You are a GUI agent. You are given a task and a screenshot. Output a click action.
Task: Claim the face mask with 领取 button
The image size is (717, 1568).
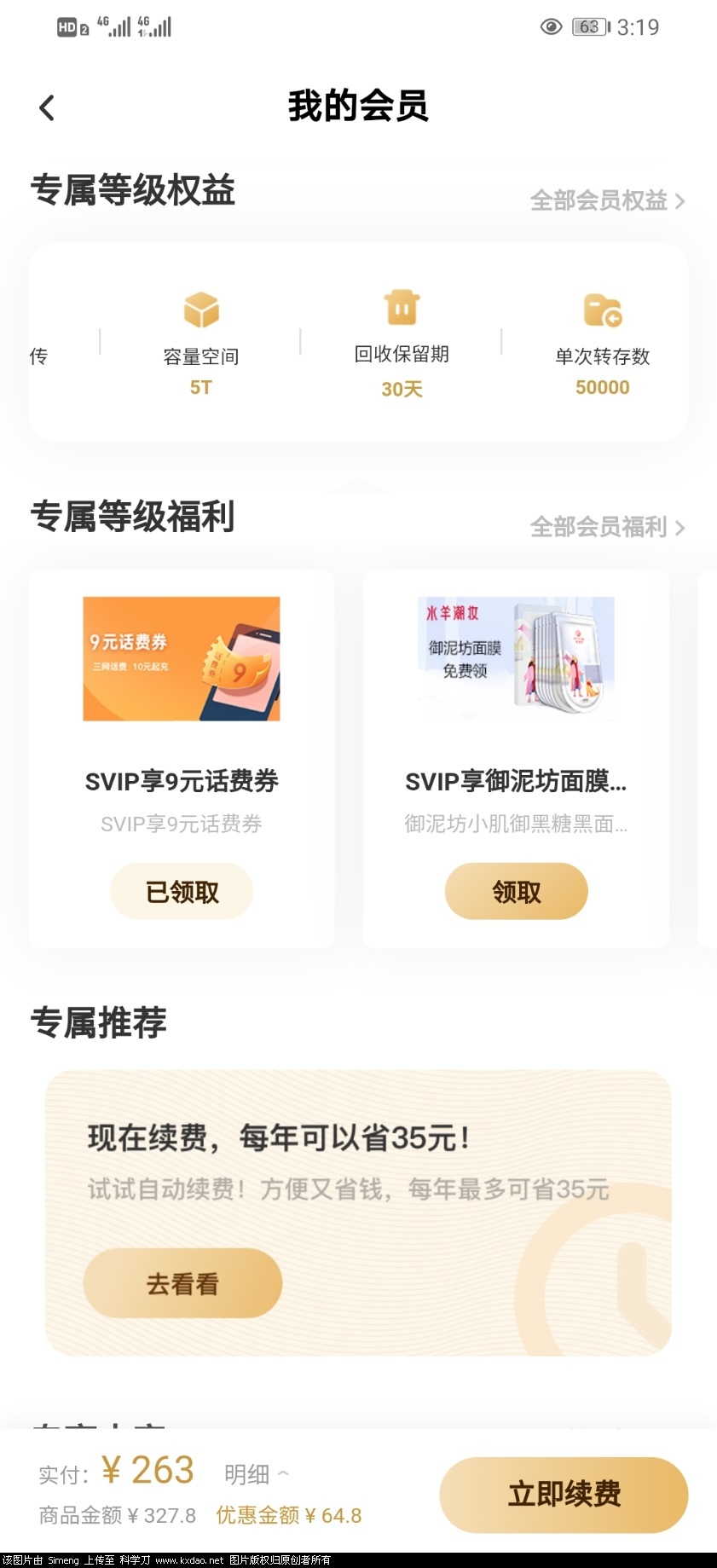tap(516, 890)
